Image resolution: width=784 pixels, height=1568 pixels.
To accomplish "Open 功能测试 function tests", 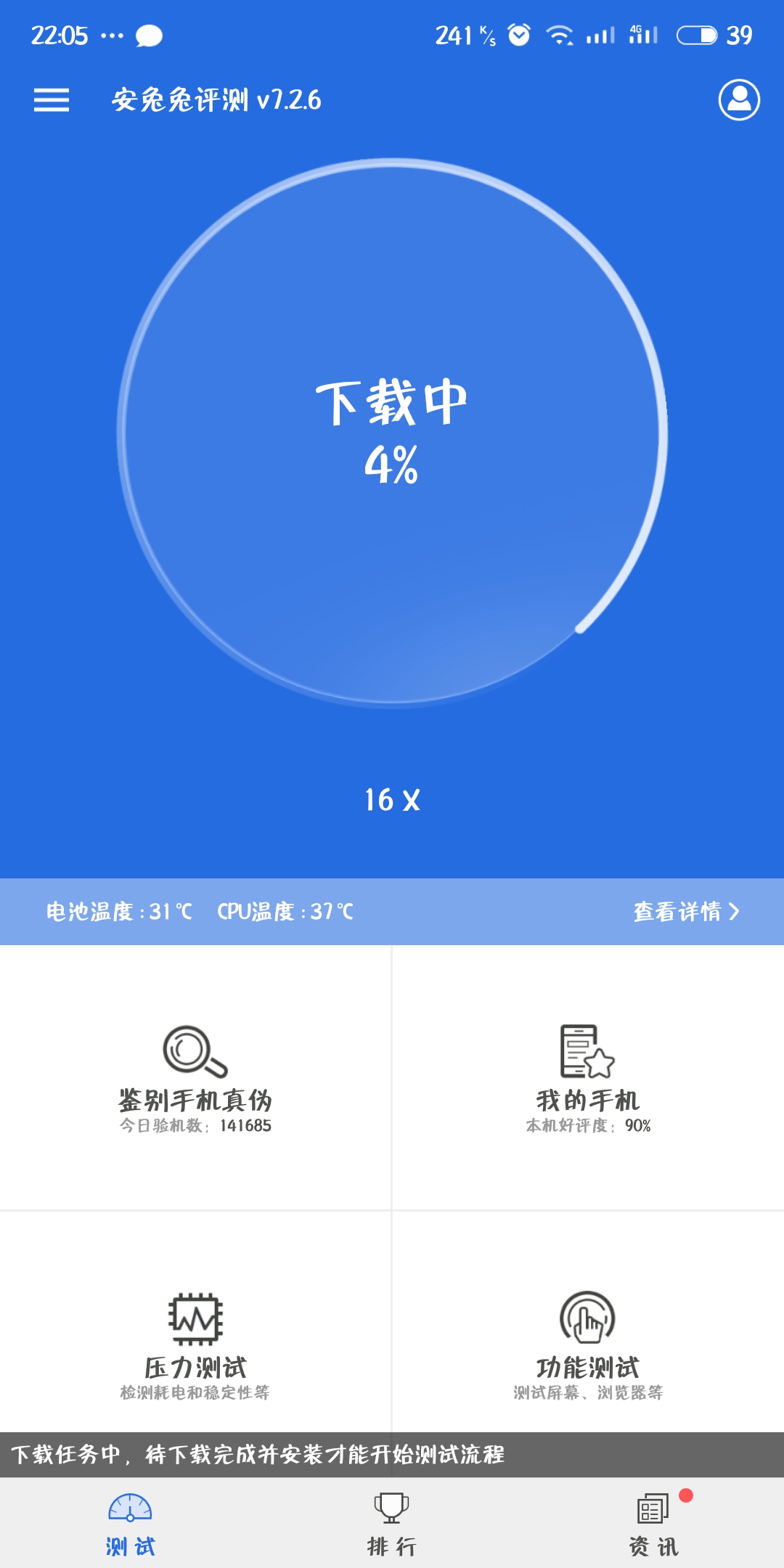I will tap(587, 1343).
